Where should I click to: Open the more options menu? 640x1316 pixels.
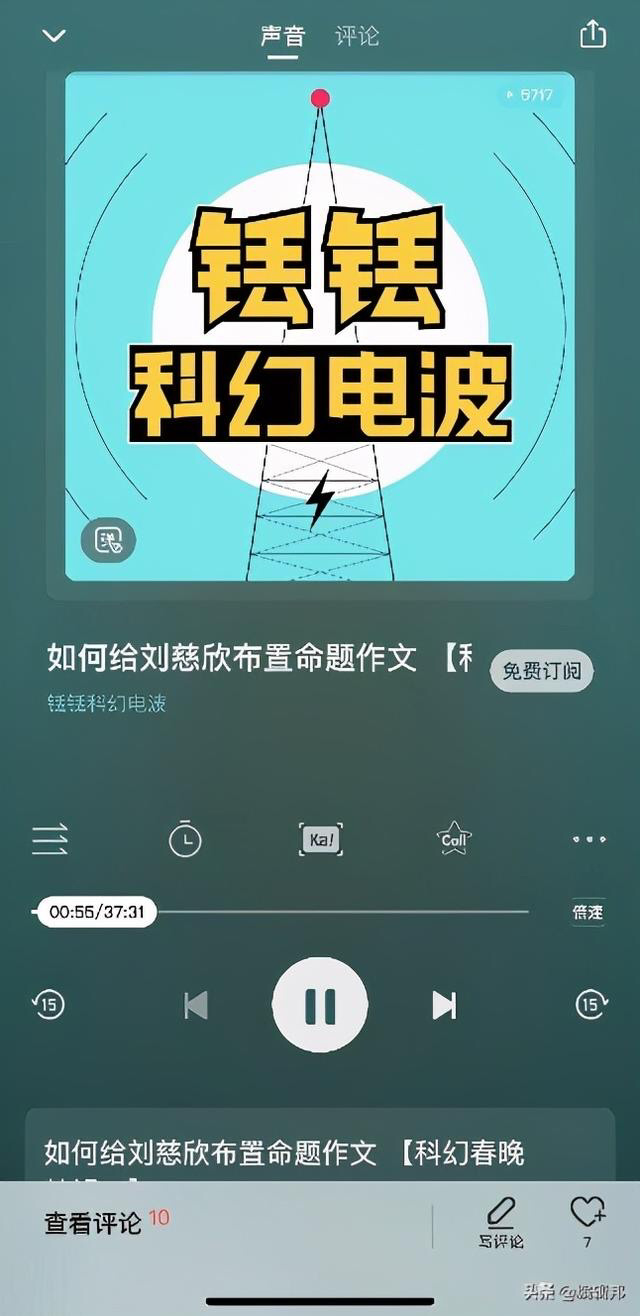[x=589, y=839]
